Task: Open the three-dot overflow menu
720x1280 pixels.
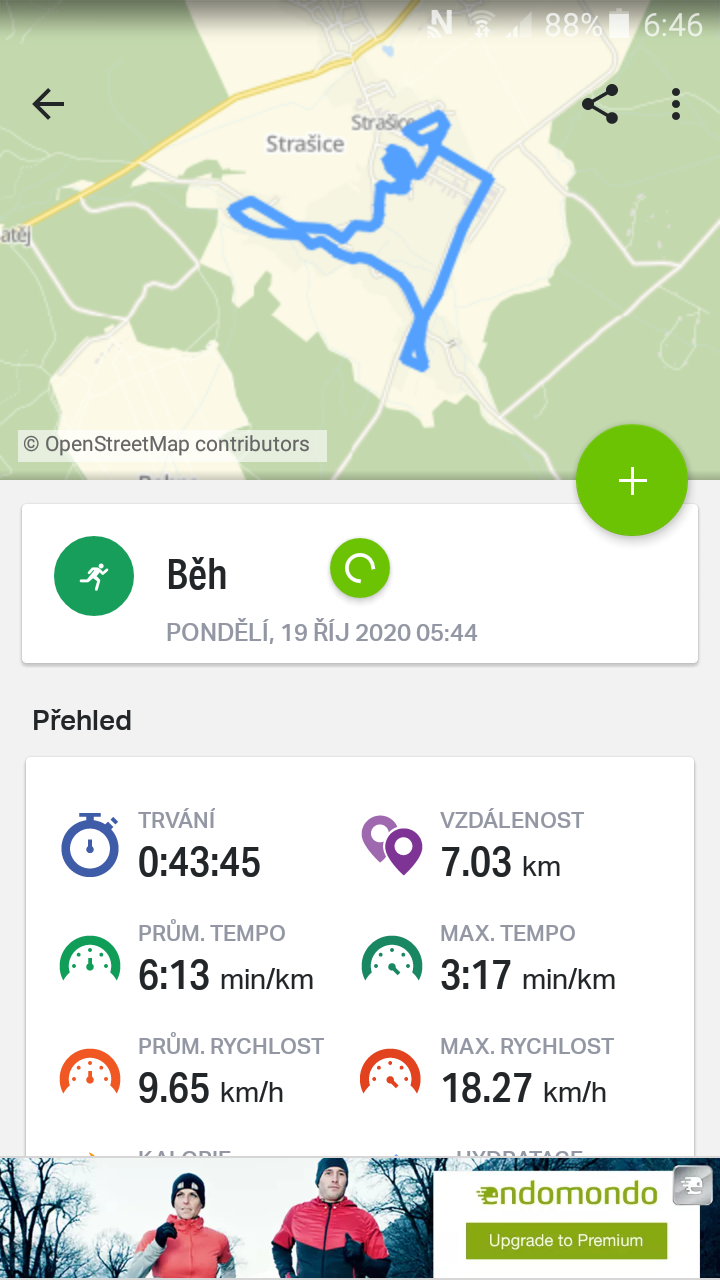Action: 676,104
